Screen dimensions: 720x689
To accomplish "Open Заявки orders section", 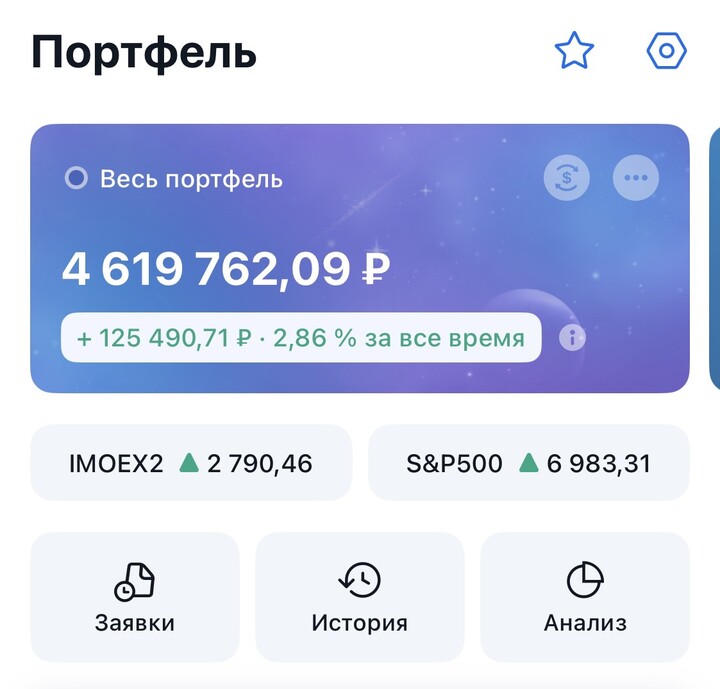I will click(135, 597).
